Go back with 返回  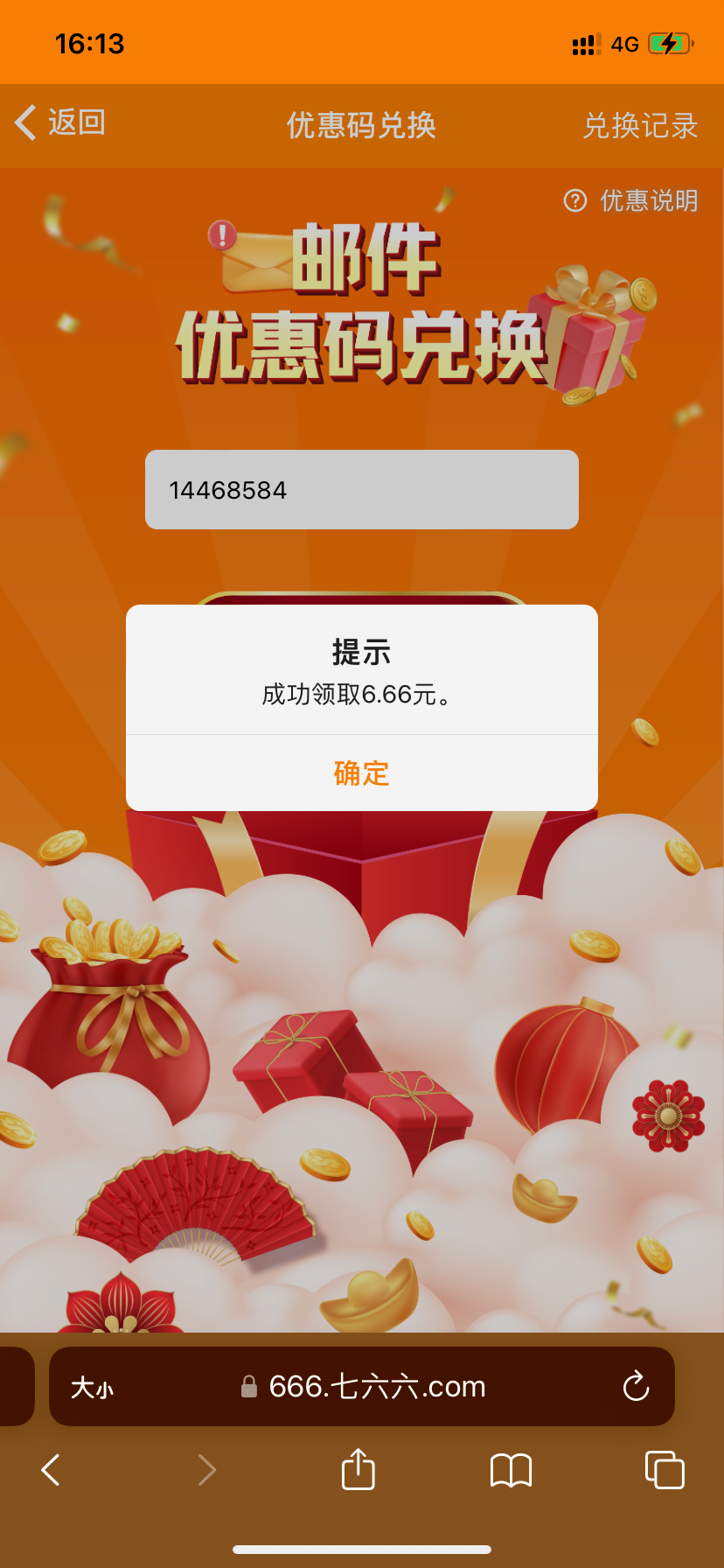click(x=61, y=123)
